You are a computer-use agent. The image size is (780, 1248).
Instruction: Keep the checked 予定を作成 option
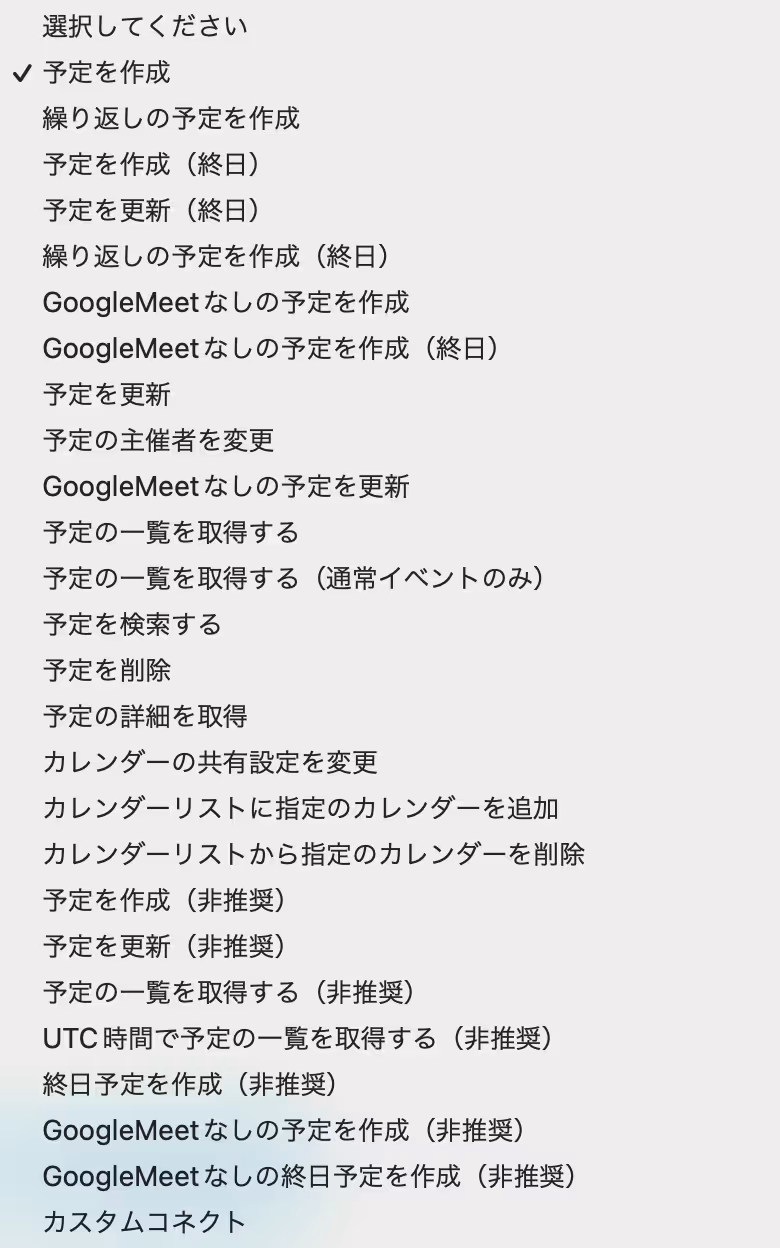pyautogui.click(x=390, y=72)
